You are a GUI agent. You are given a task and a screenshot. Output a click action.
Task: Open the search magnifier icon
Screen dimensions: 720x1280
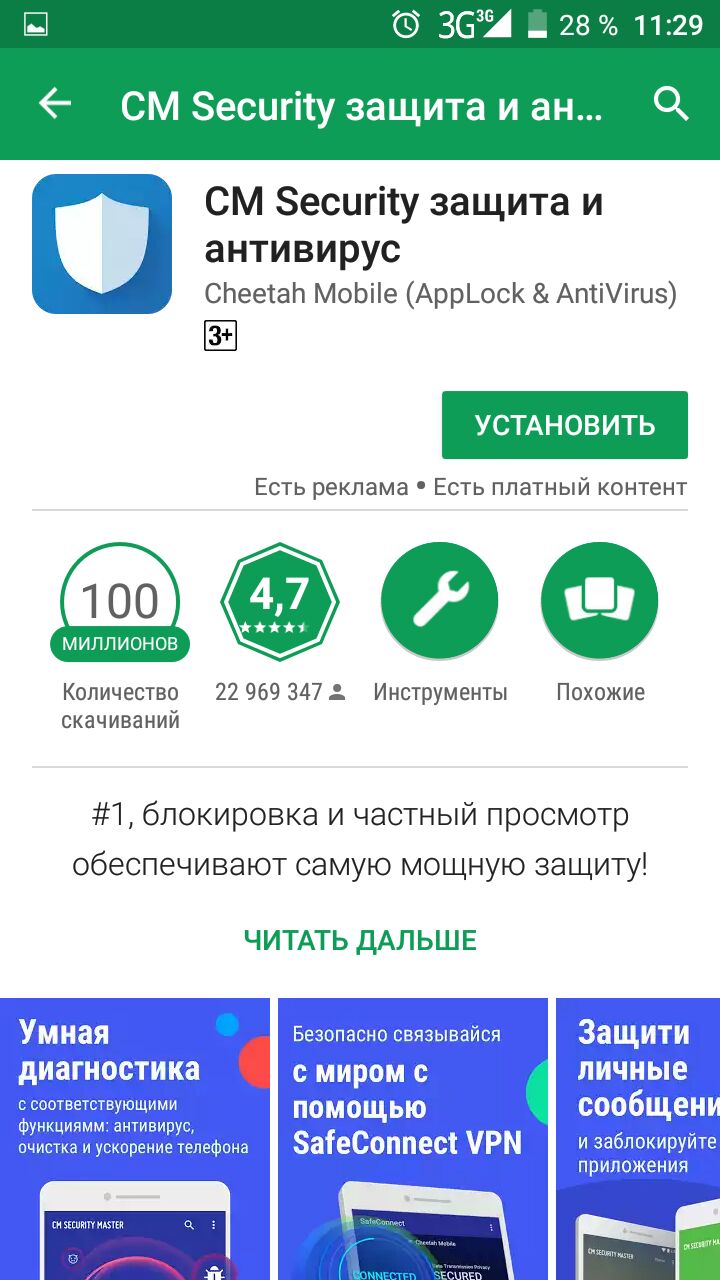(671, 104)
